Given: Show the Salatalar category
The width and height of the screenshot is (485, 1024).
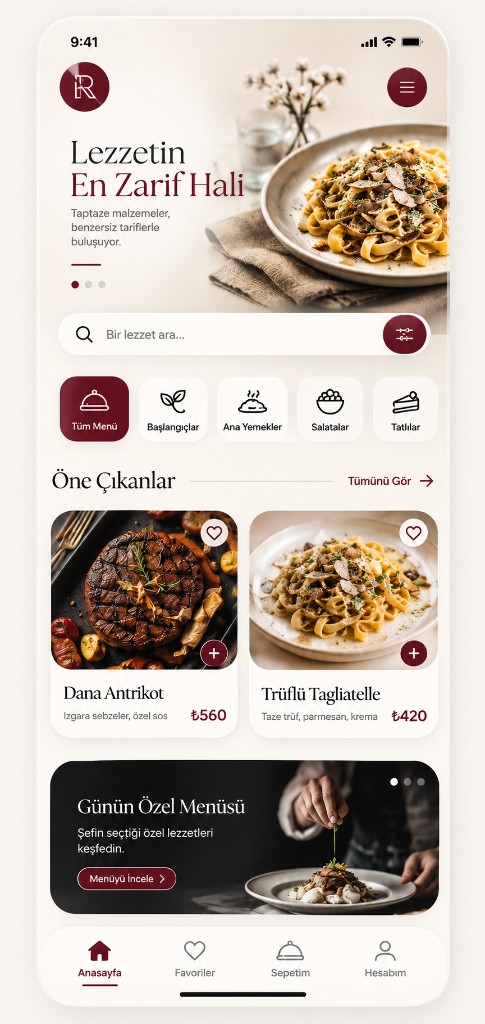Looking at the screenshot, I should pos(330,409).
